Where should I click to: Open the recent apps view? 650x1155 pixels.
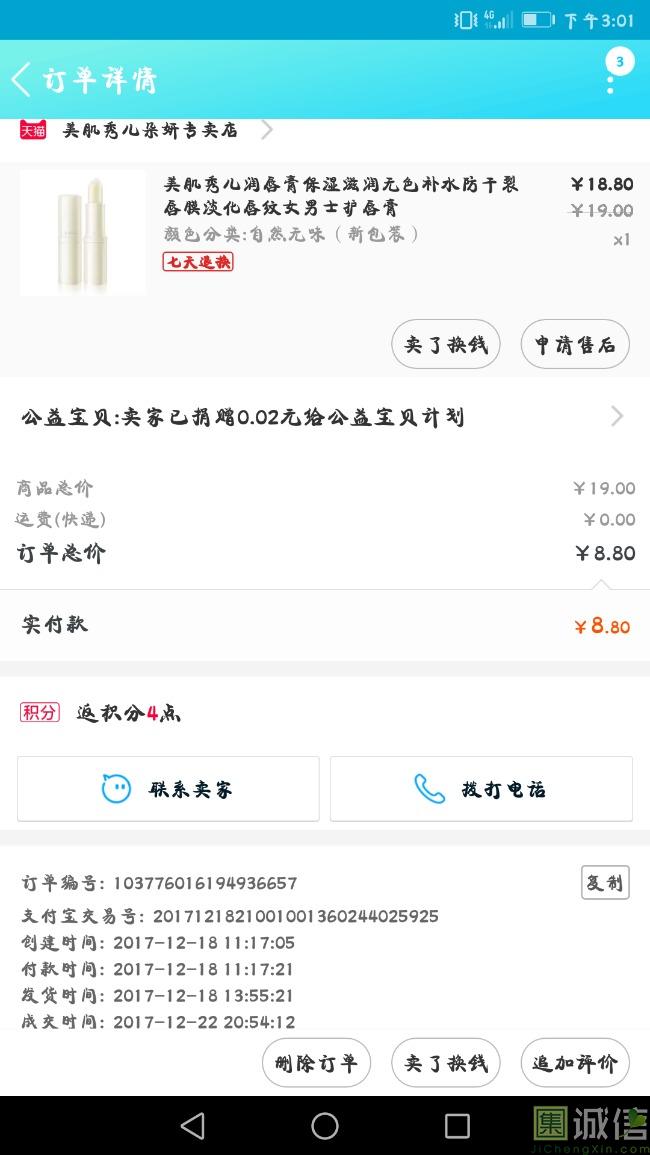tap(457, 1126)
